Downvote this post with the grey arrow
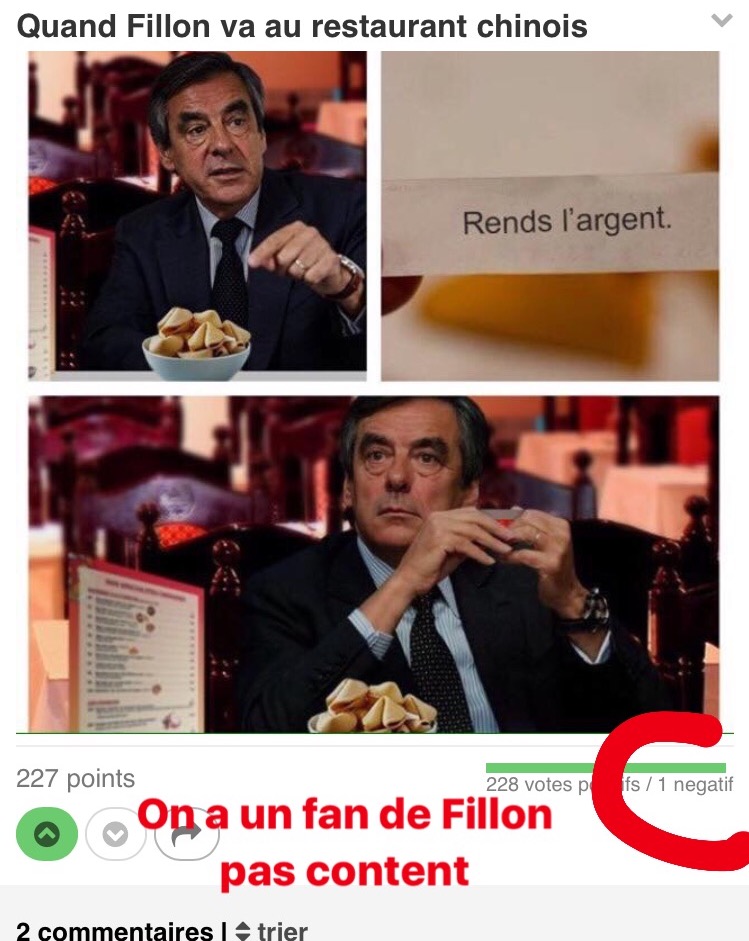 coord(116,834)
